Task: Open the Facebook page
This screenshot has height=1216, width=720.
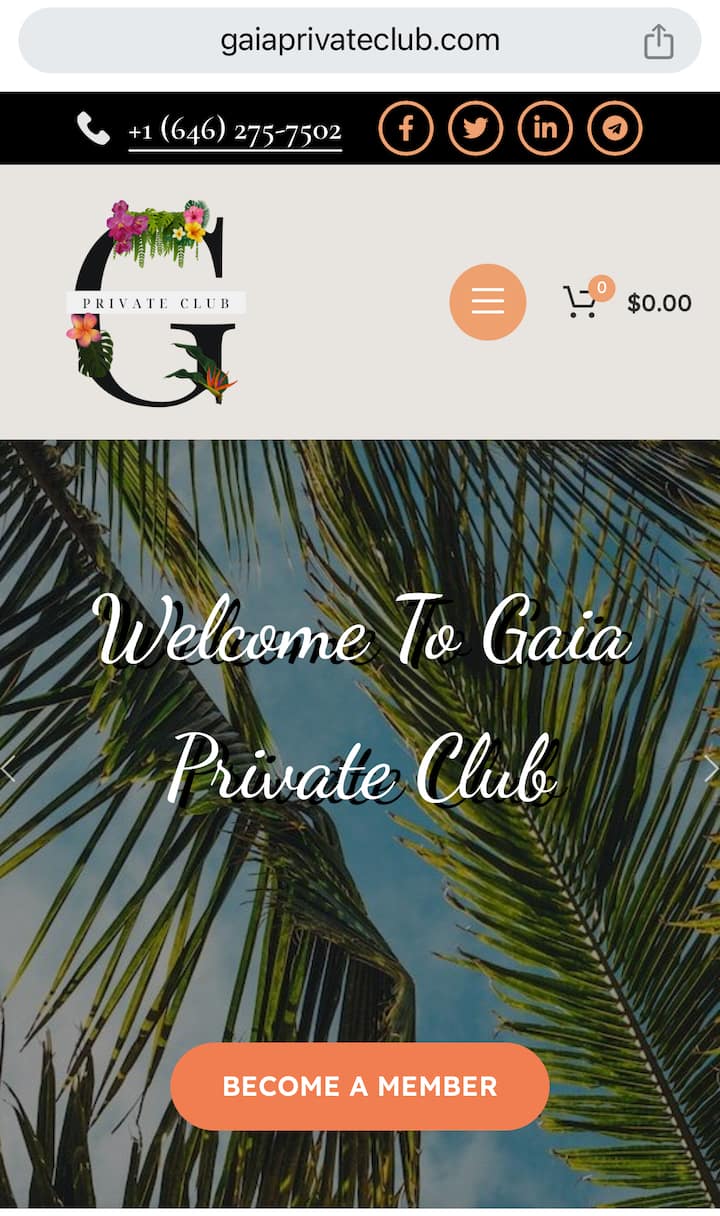Action: [x=406, y=128]
